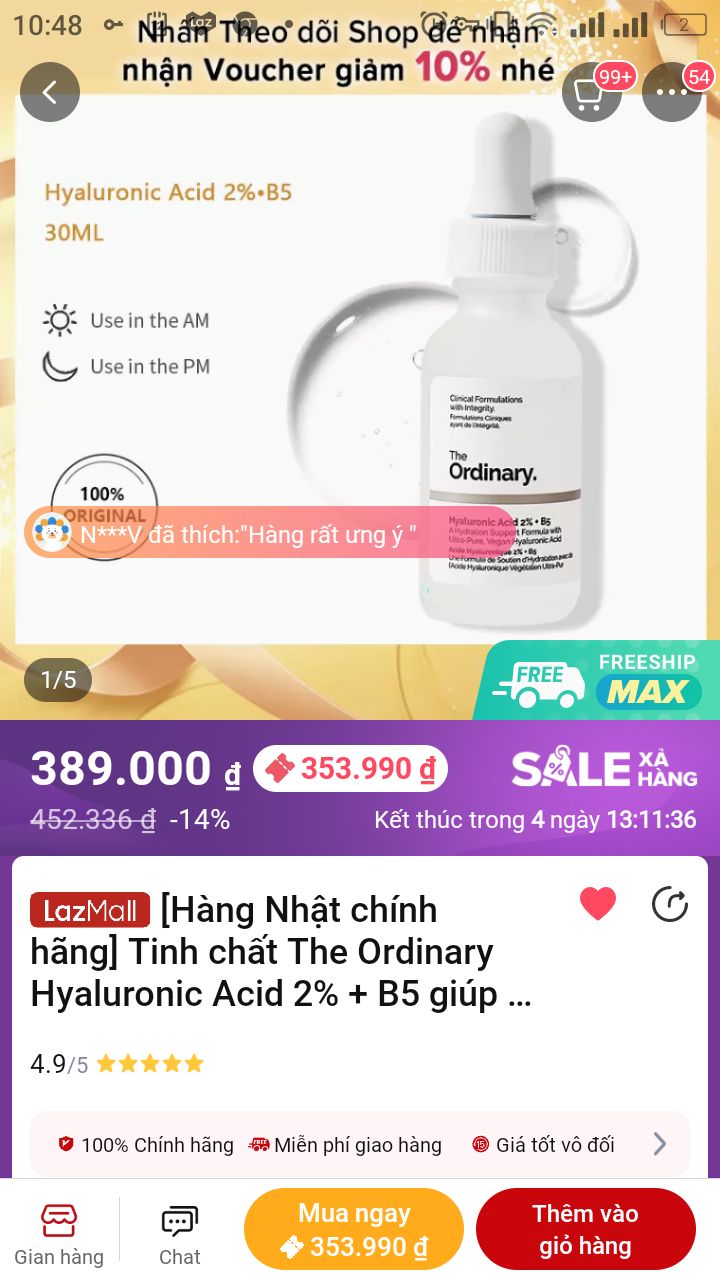Open the Gian hàng store page
Screen dimensions: 720x1280
[x=59, y=1234]
